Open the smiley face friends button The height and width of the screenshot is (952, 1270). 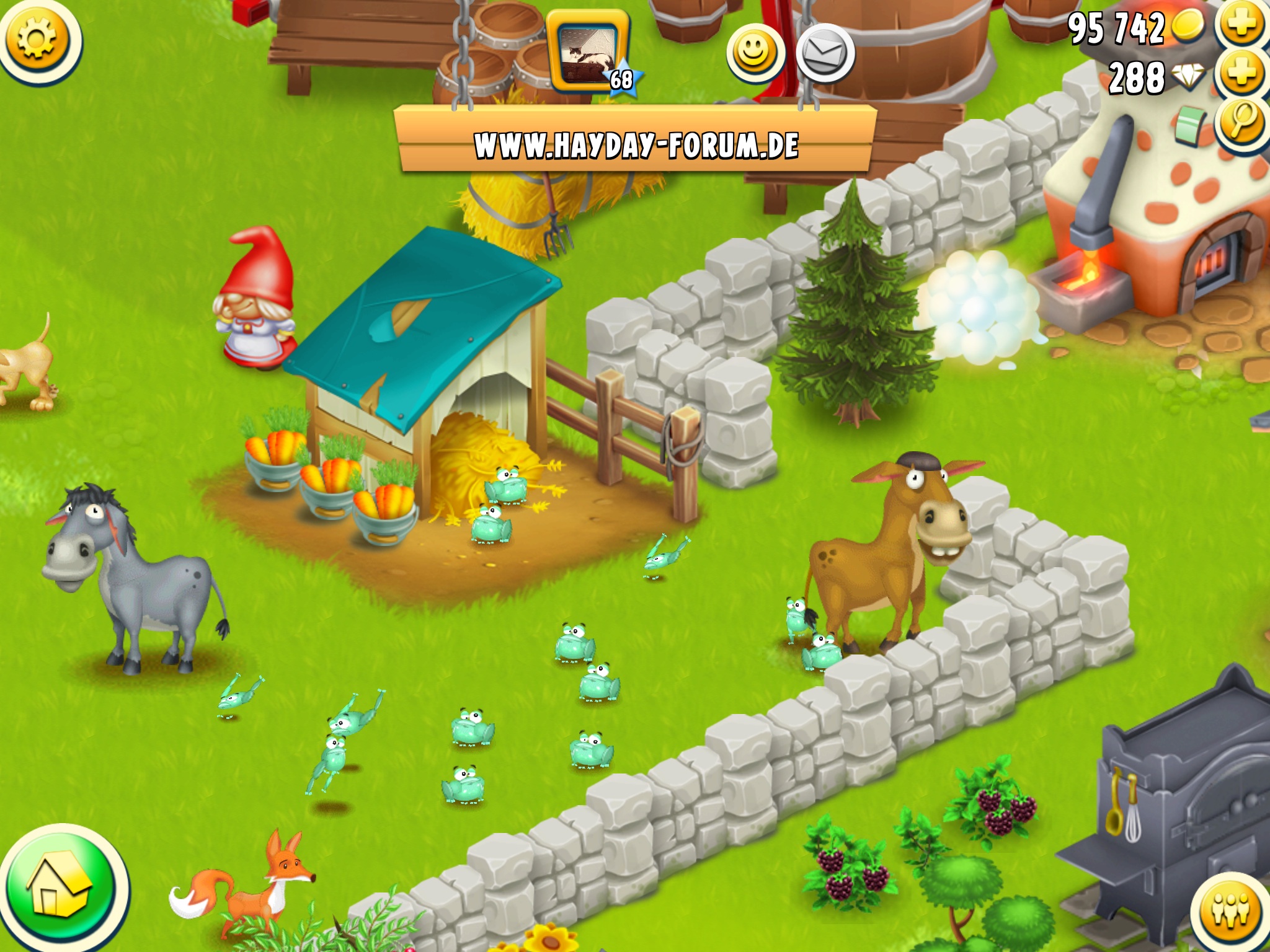pyautogui.click(x=754, y=54)
